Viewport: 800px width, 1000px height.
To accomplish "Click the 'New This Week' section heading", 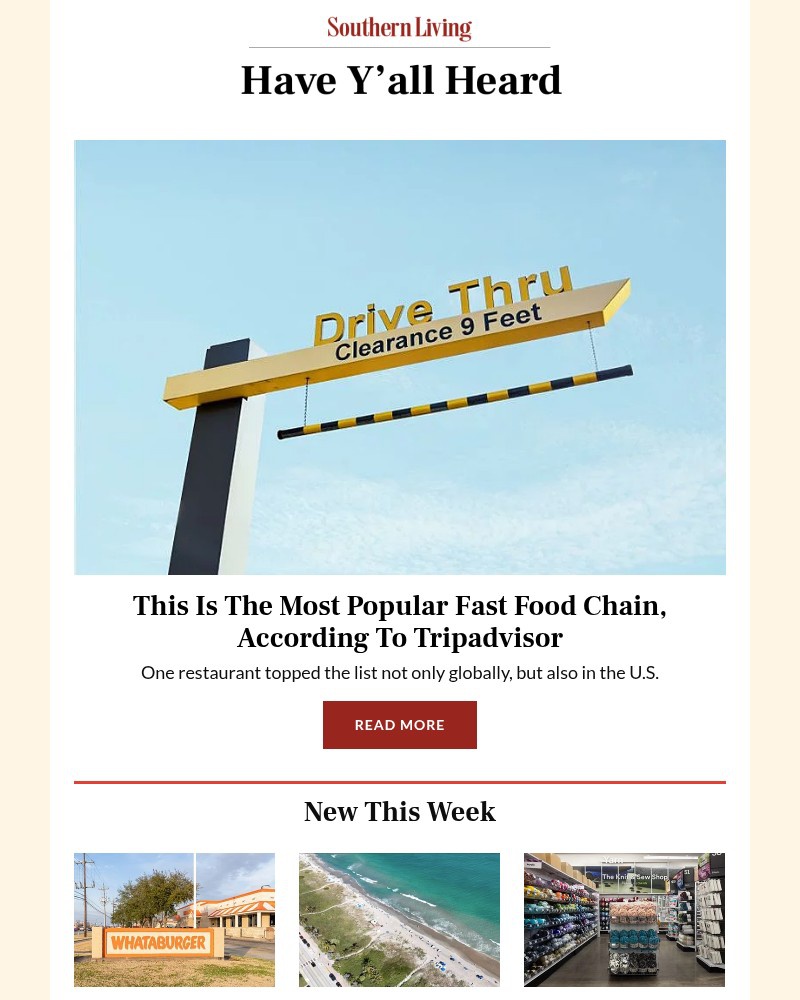I will tap(400, 812).
